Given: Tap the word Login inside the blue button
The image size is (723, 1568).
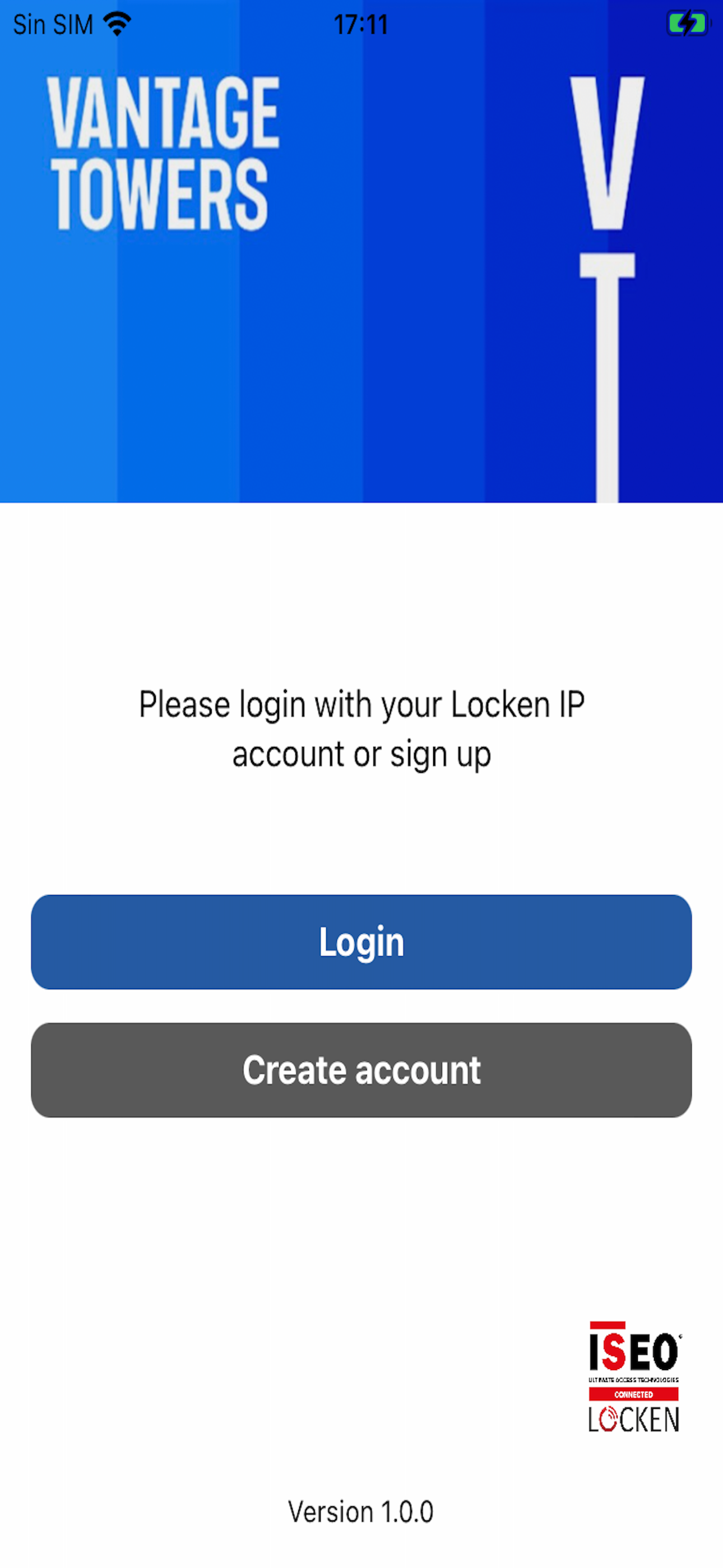Looking at the screenshot, I should (x=361, y=941).
